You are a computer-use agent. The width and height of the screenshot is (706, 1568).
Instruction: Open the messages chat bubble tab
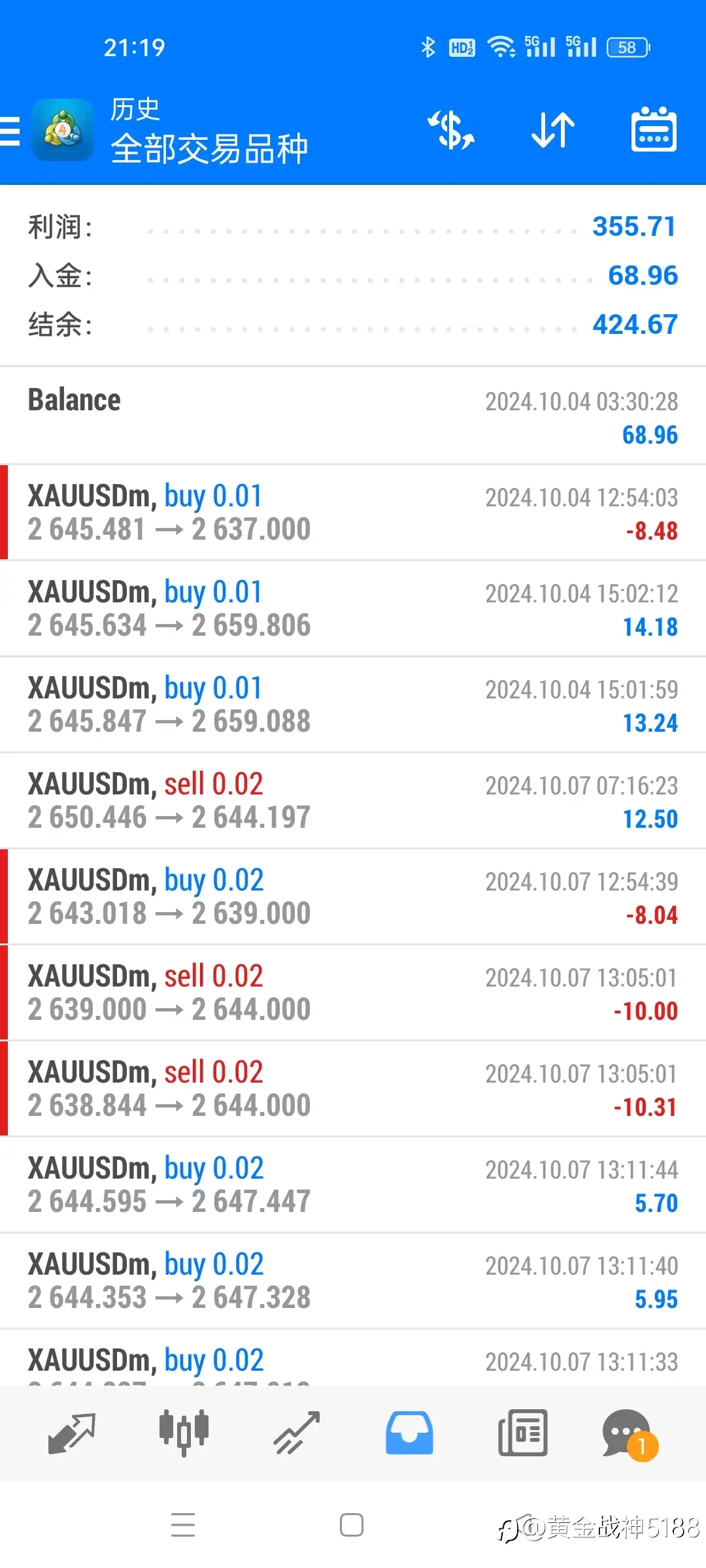point(629,1434)
